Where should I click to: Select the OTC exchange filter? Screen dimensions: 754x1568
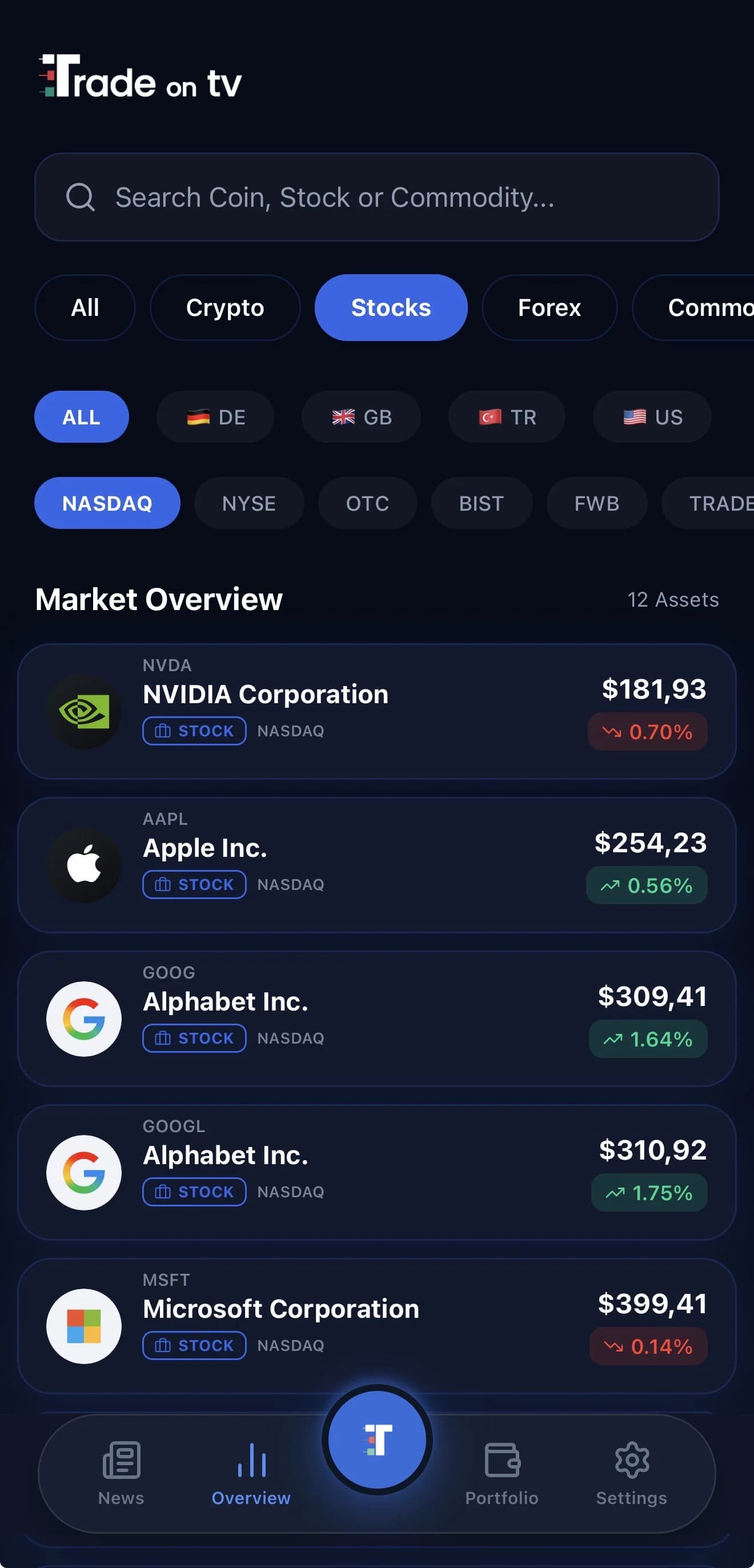point(367,503)
